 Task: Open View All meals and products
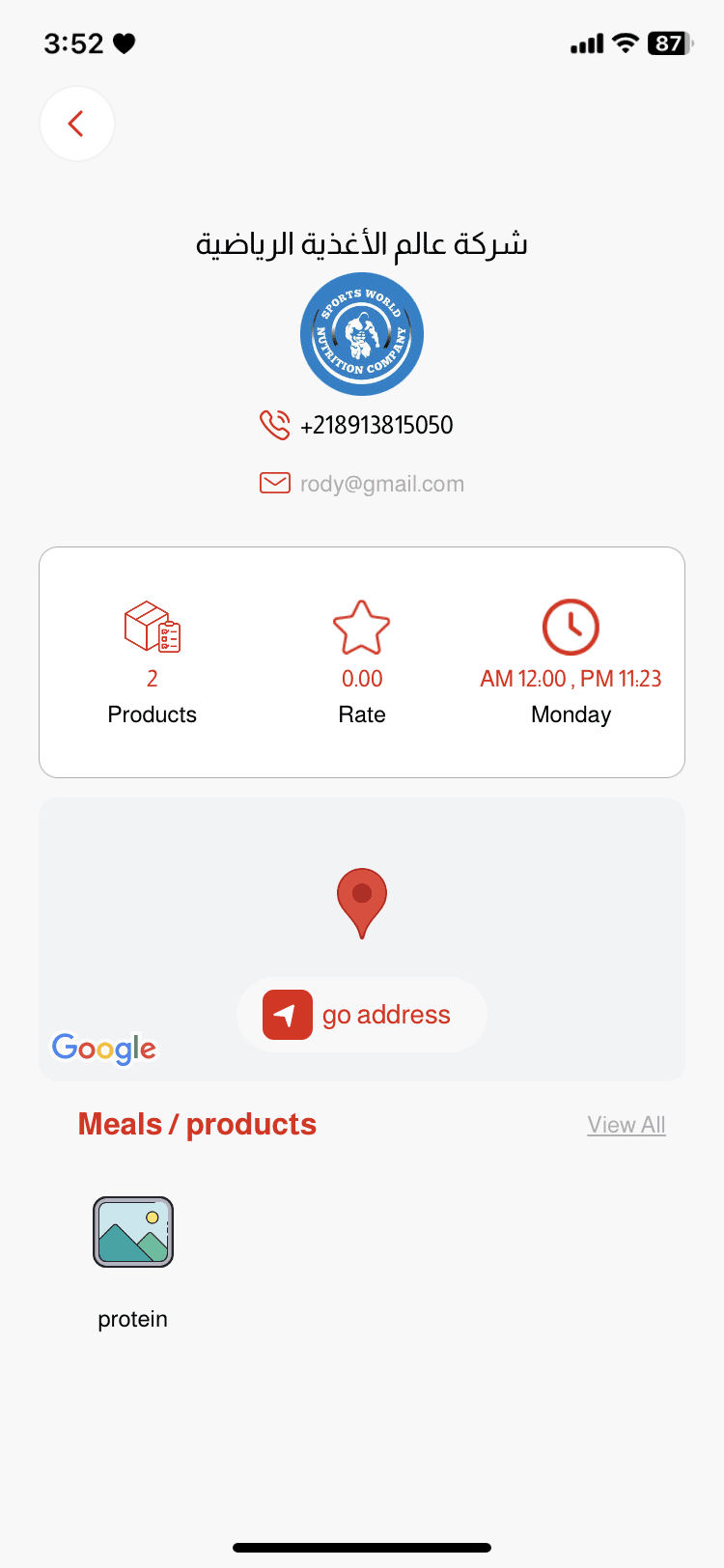[x=627, y=1125]
